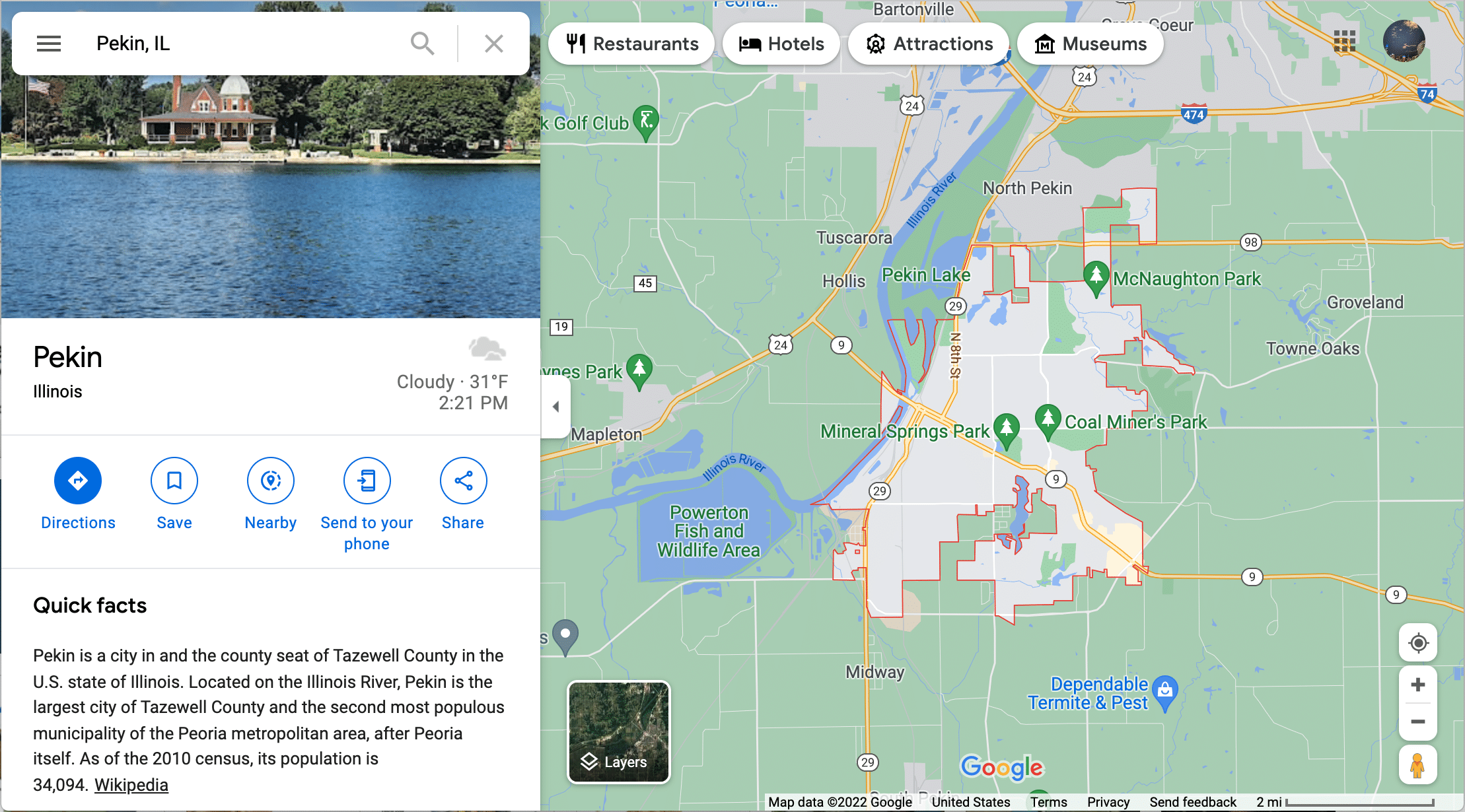Open the account profile picture
This screenshot has height=812, width=1465.
(1404, 41)
